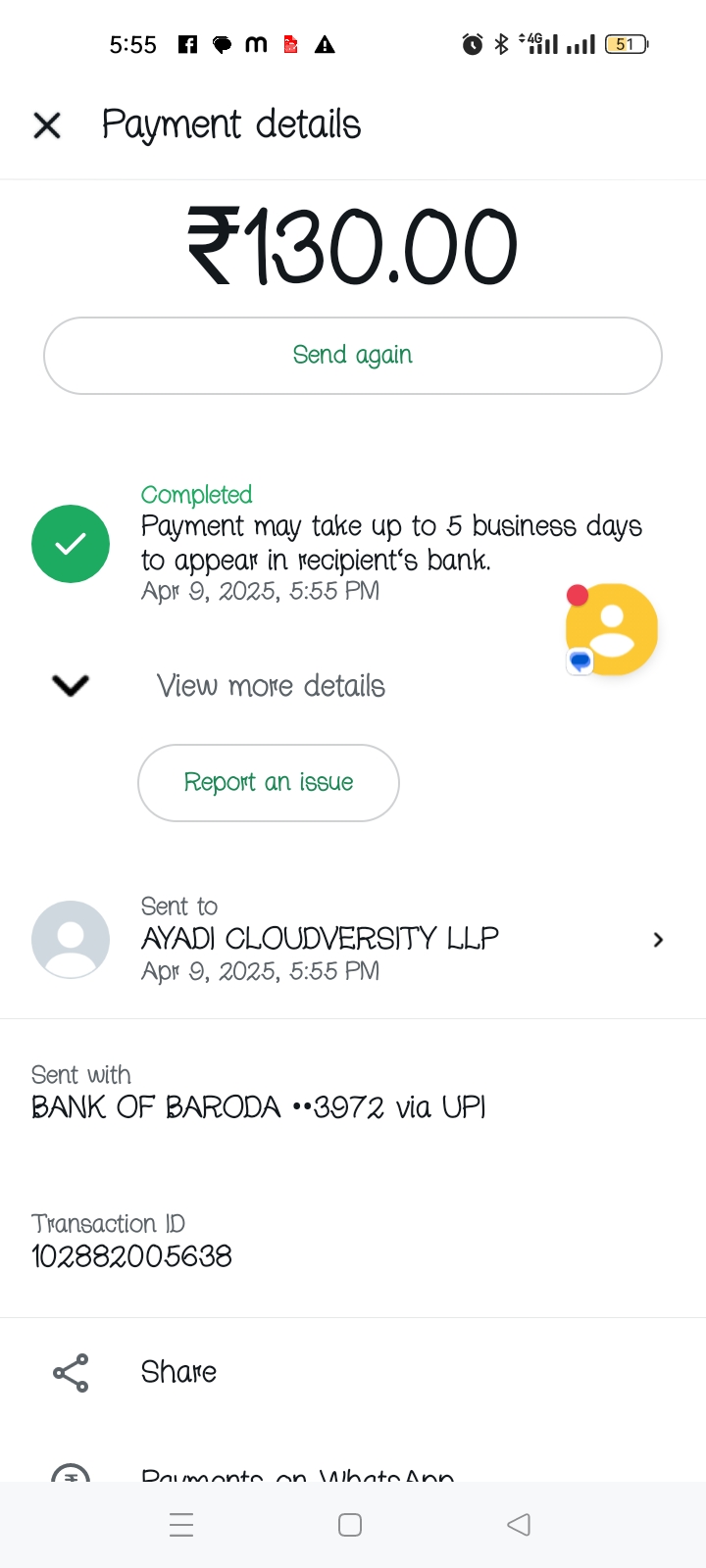Screen dimensions: 706x1568
Task: Close the Payment details screen
Action: 47,125
